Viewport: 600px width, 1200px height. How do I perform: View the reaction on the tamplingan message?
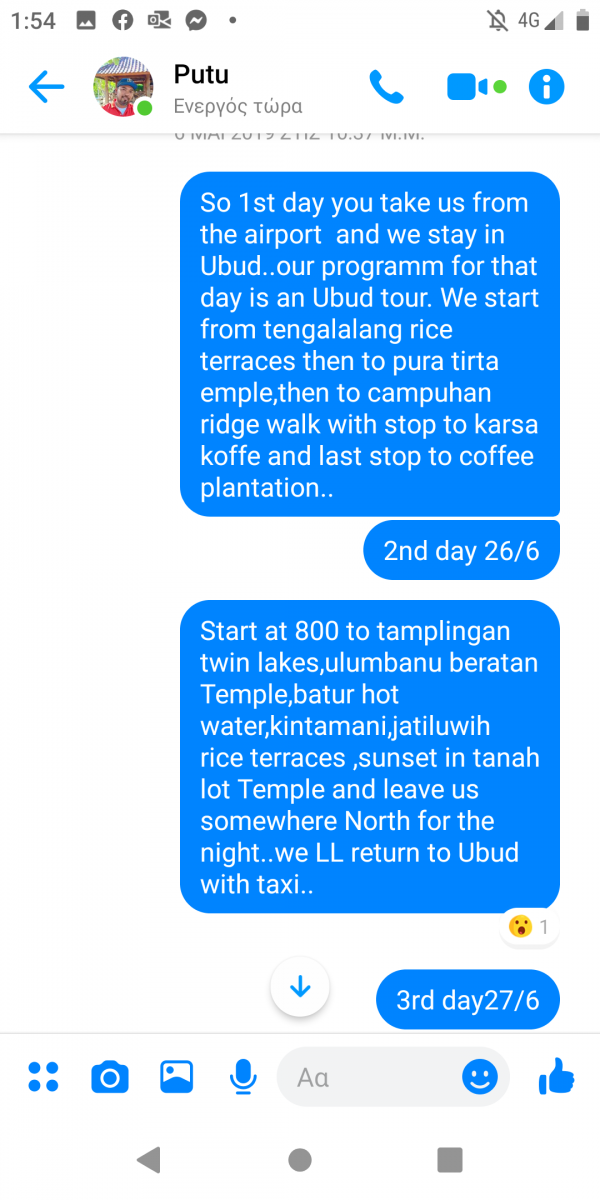click(529, 927)
